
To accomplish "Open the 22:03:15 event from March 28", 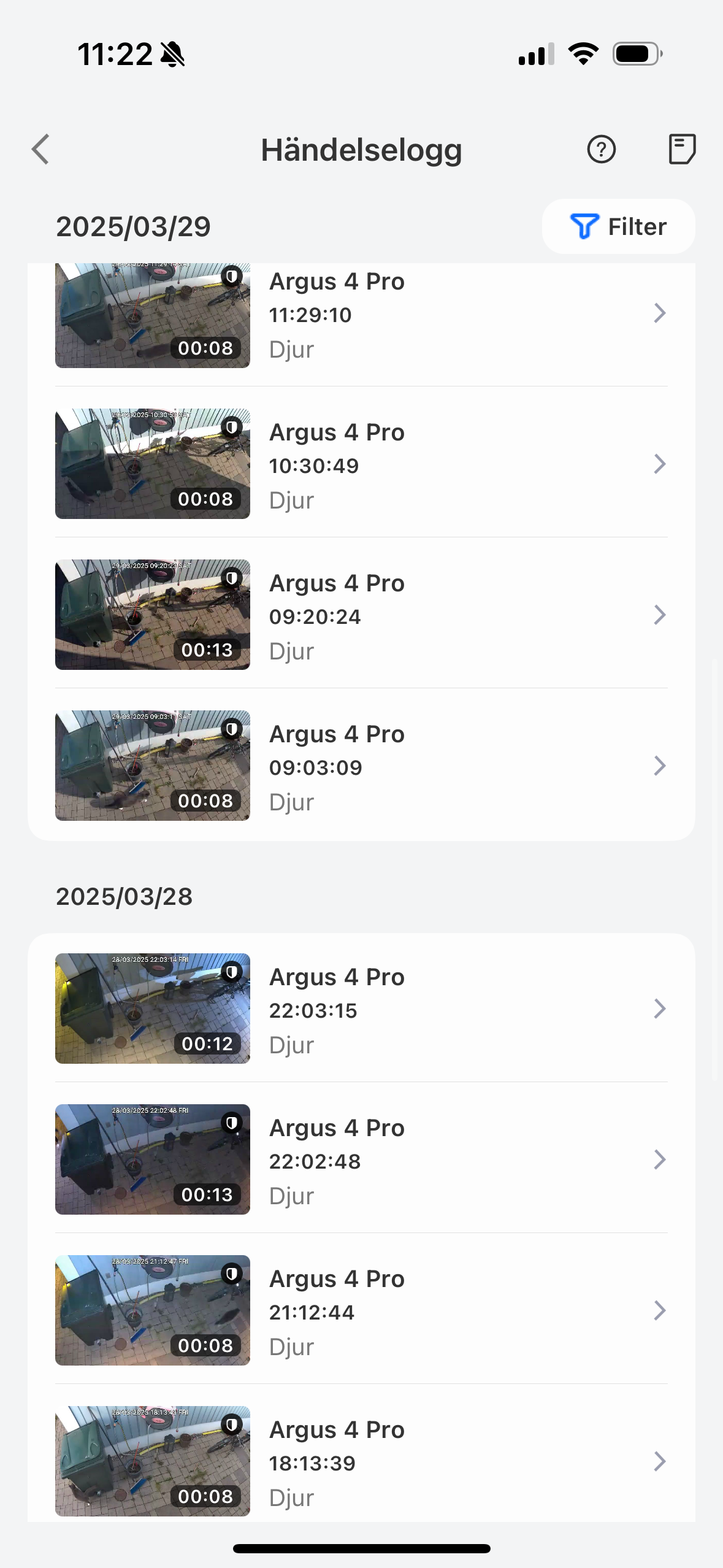I will coord(361,1009).
